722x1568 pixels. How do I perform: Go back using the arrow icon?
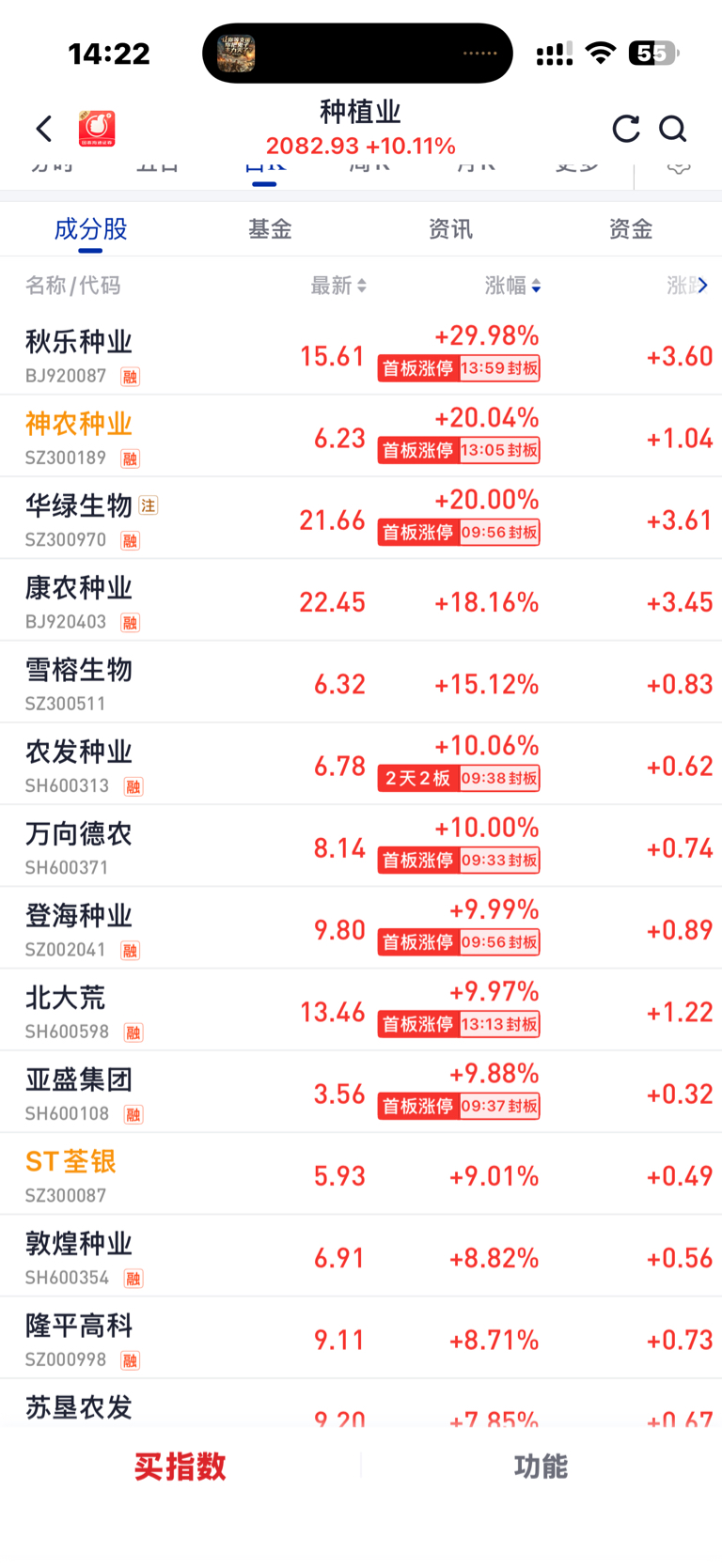(x=44, y=129)
